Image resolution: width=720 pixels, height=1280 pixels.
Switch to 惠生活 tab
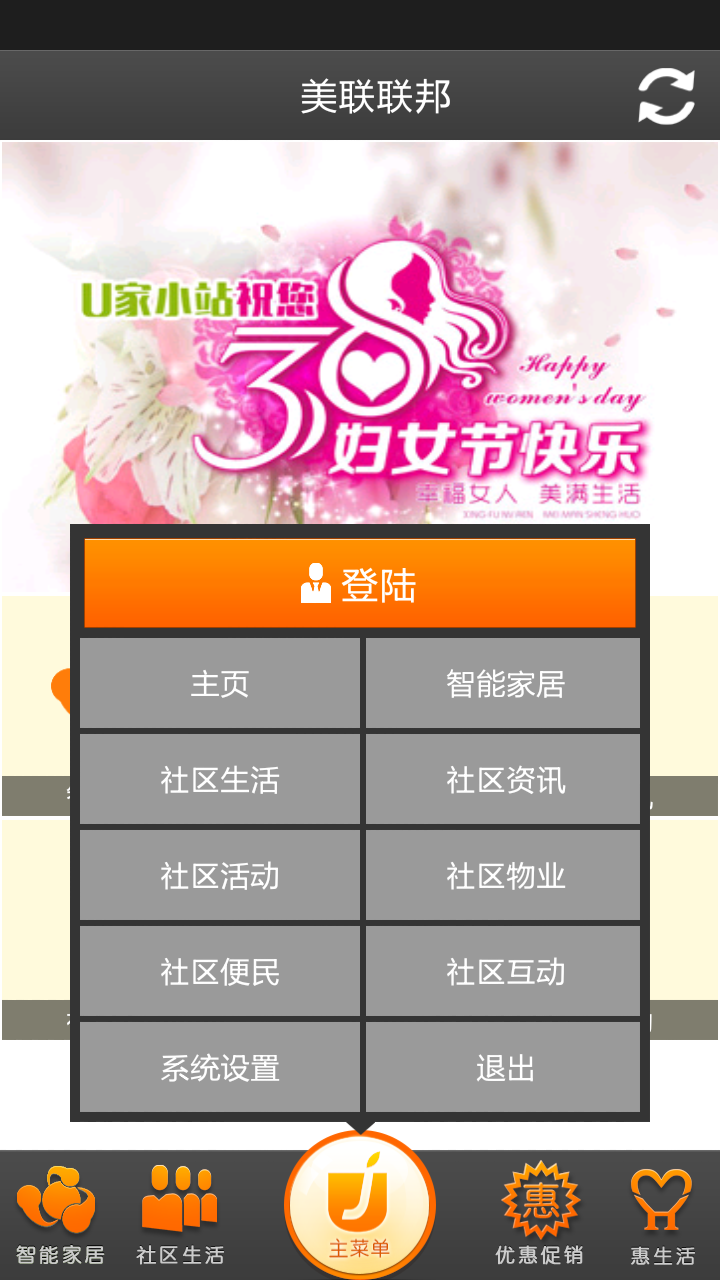point(662,1215)
